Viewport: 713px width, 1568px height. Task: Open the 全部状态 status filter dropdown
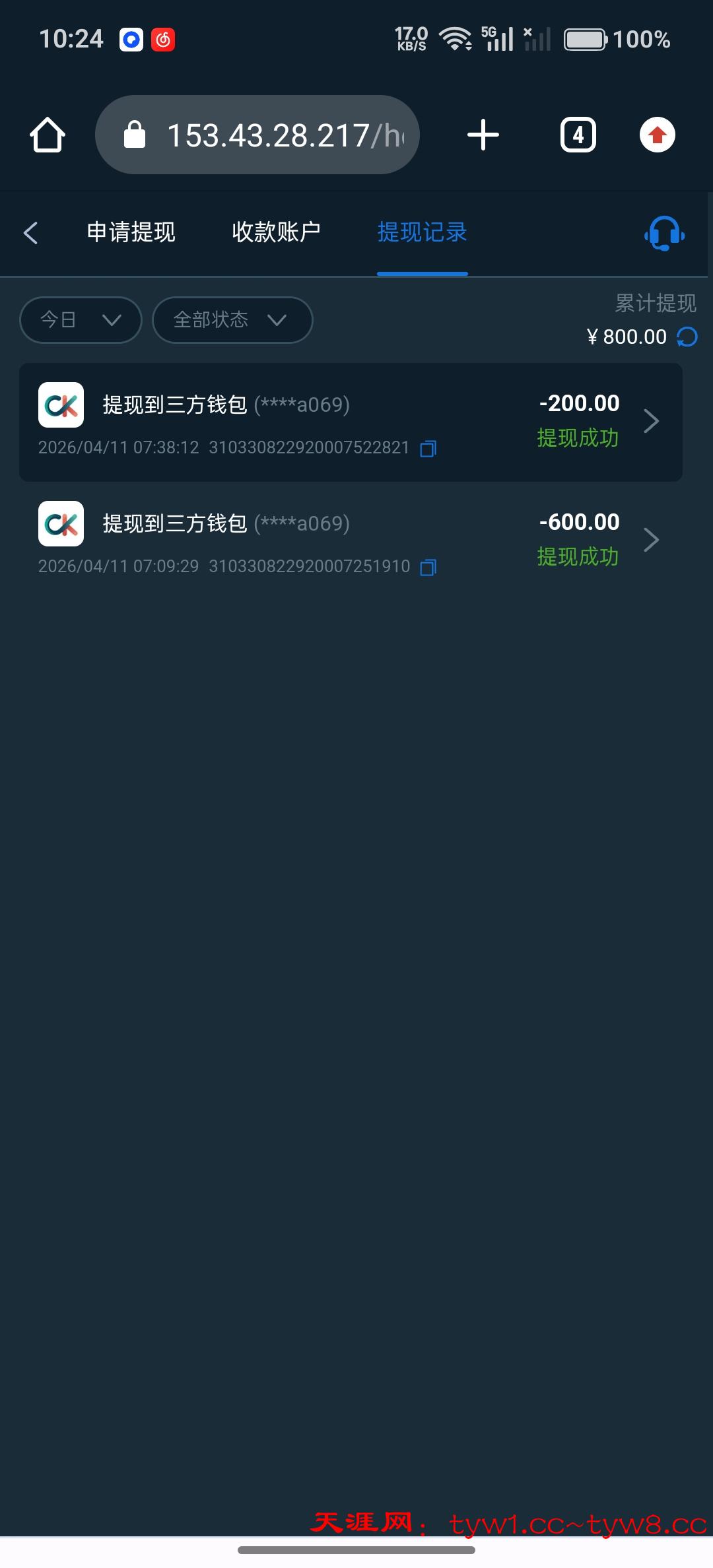(232, 320)
